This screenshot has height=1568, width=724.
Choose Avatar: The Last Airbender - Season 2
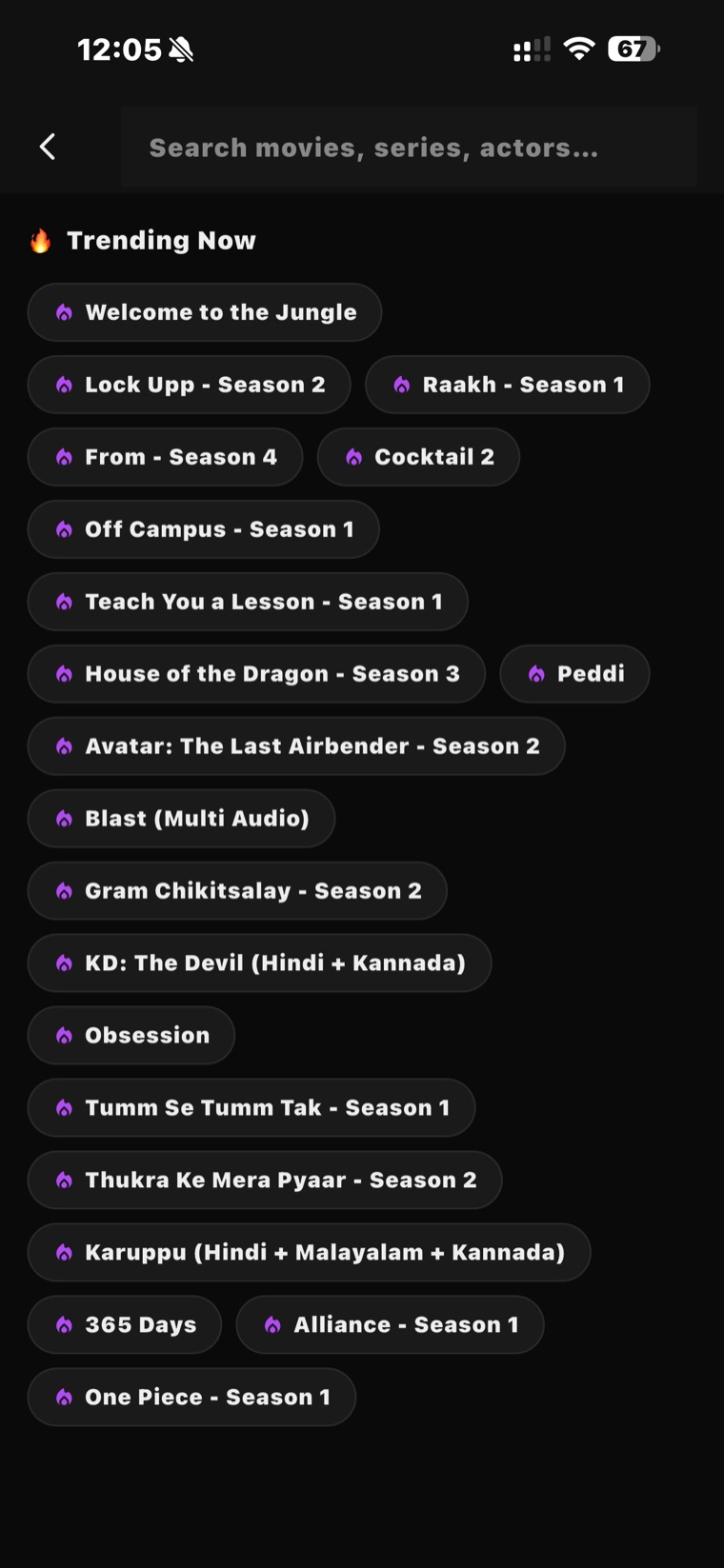(296, 746)
